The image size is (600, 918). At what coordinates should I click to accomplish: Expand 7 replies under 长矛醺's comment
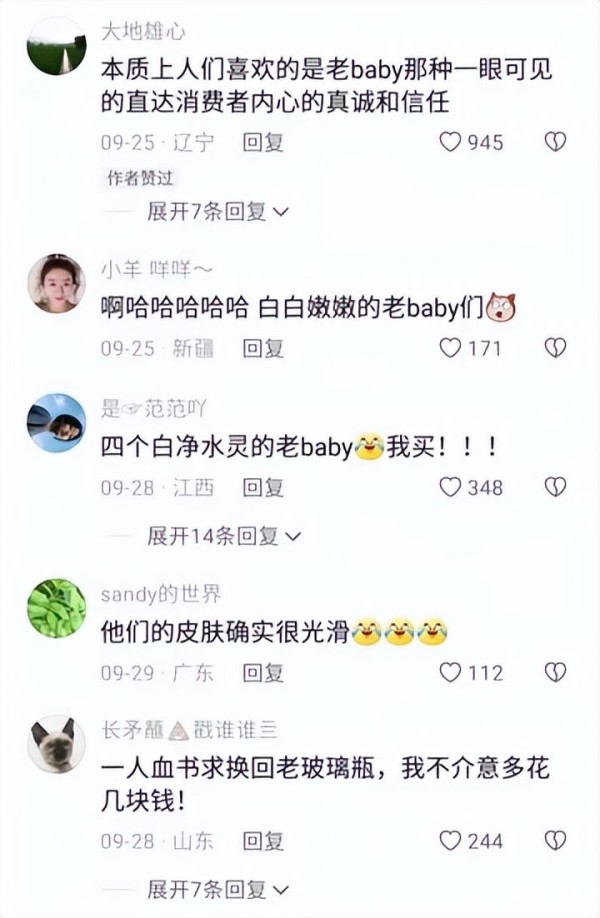click(218, 889)
